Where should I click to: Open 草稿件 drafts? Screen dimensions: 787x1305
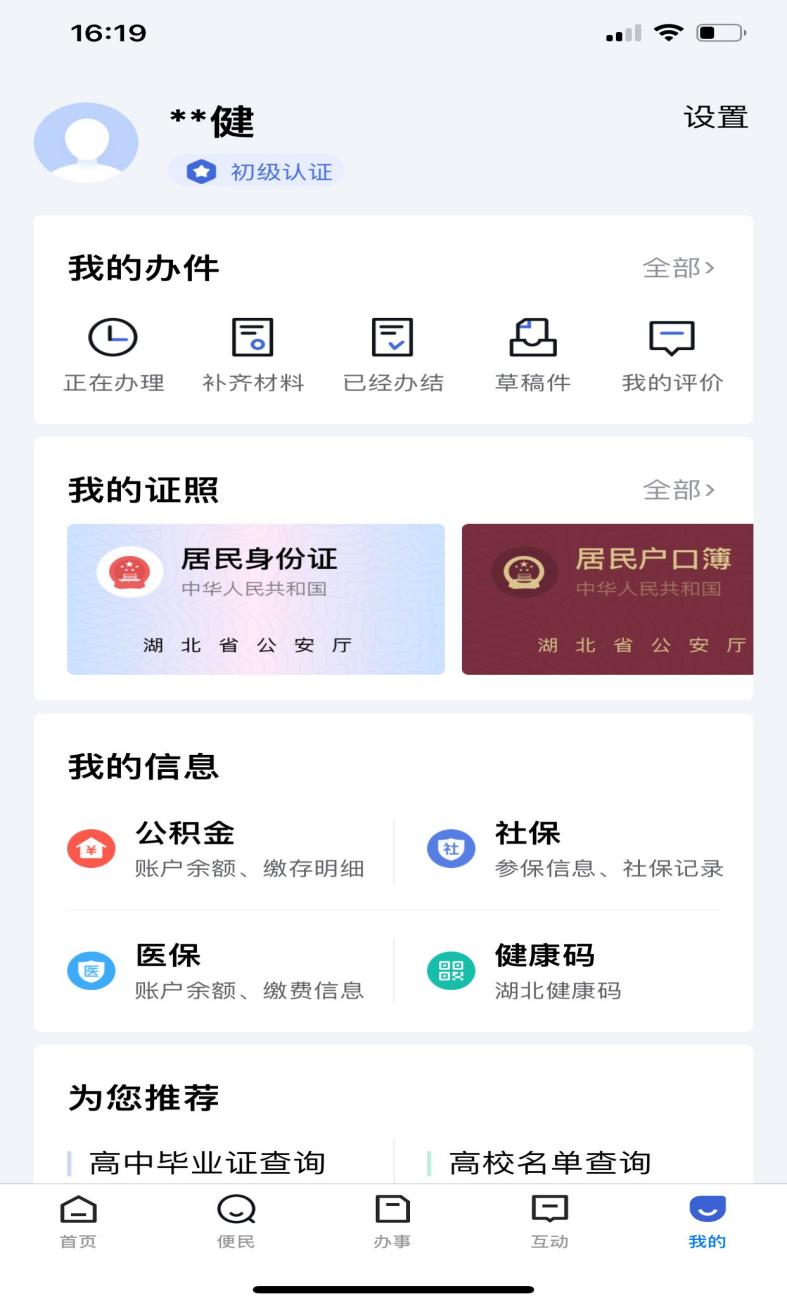[533, 356]
